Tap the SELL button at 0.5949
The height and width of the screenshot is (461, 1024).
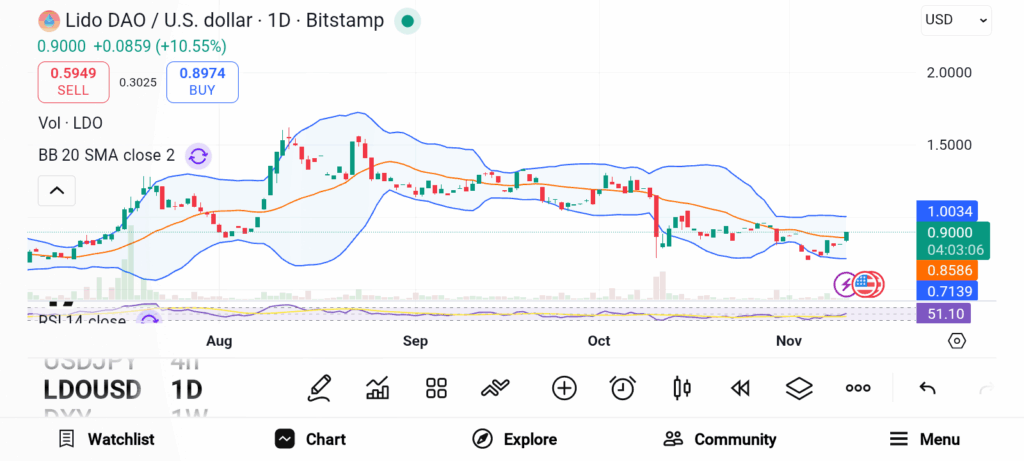point(73,81)
